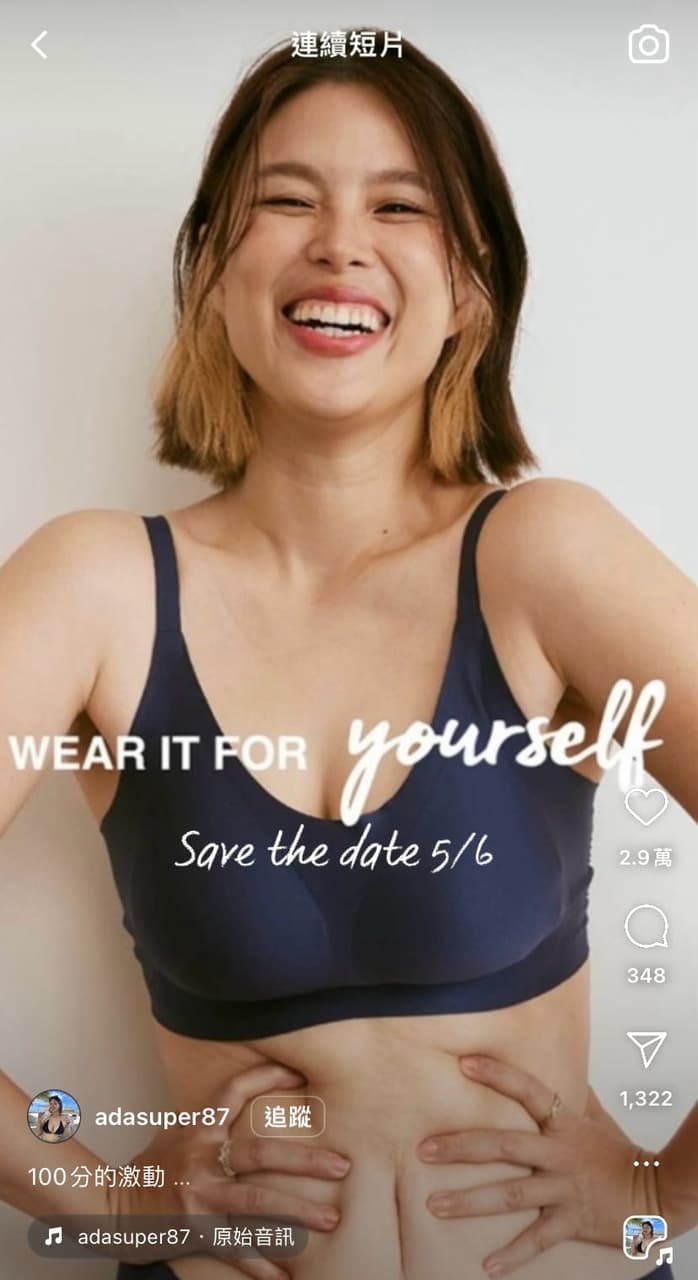Open the three-dot more options menu
This screenshot has width=698, height=1280.
click(646, 1163)
